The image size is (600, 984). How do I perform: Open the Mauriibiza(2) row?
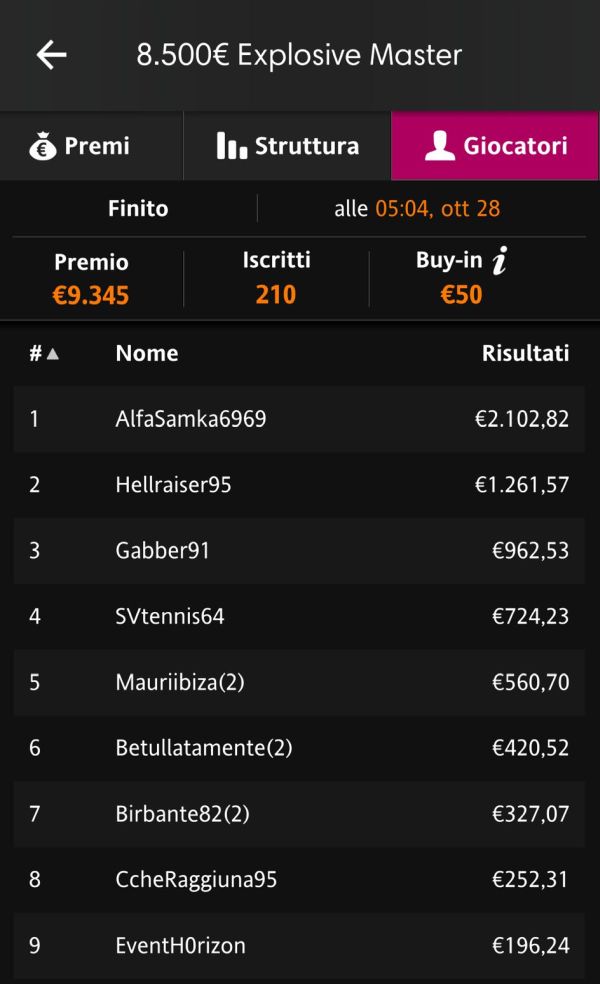(x=299, y=682)
